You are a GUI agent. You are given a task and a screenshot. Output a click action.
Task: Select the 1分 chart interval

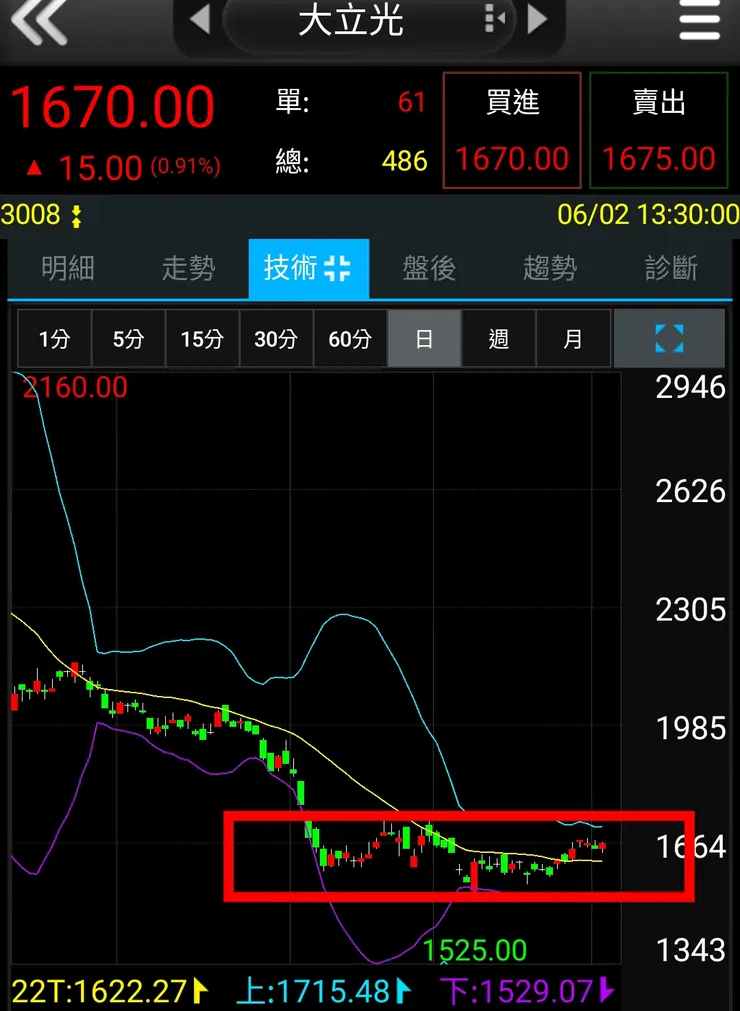coord(54,339)
